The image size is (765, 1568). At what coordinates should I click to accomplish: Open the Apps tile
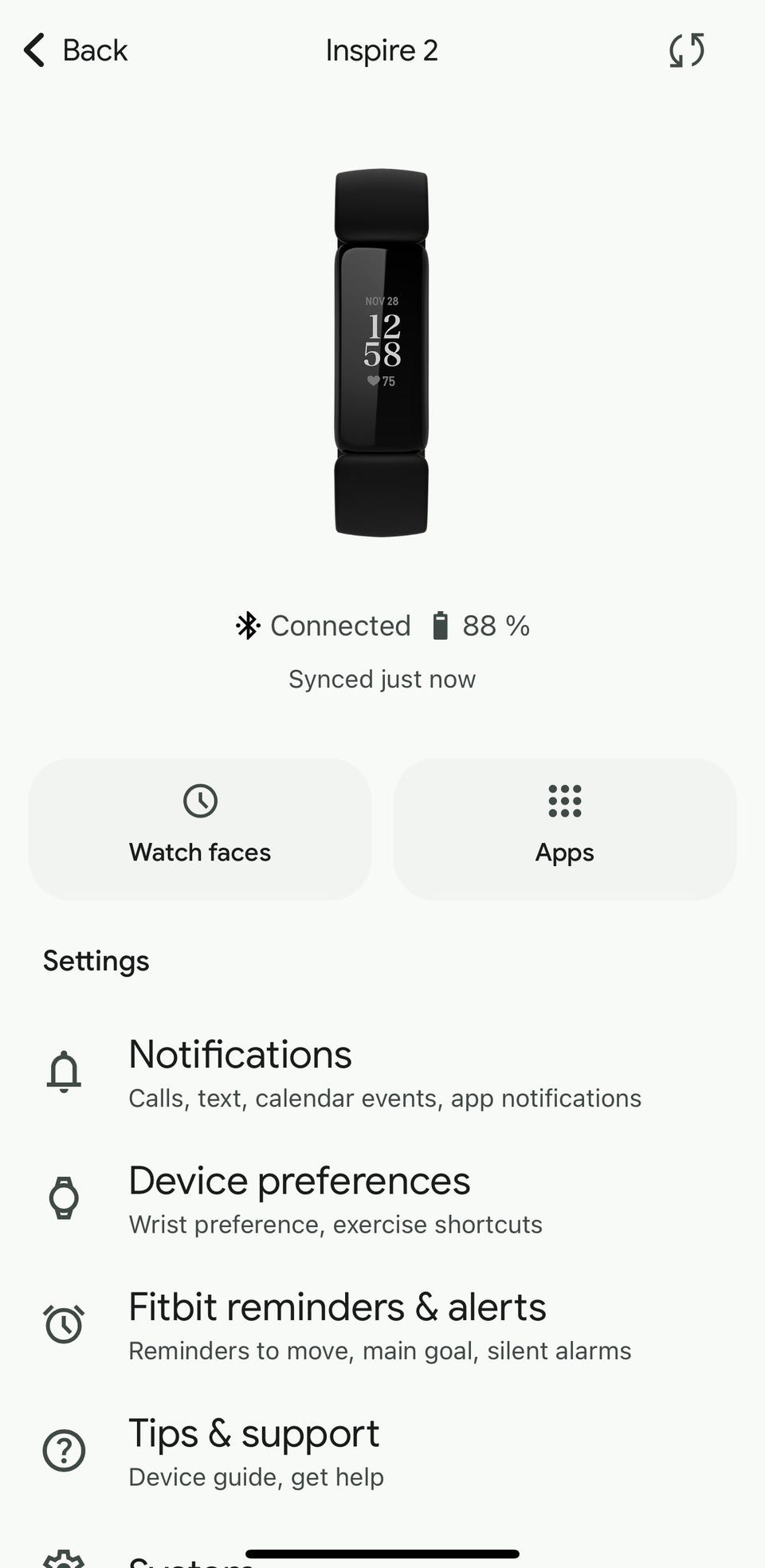point(564,829)
